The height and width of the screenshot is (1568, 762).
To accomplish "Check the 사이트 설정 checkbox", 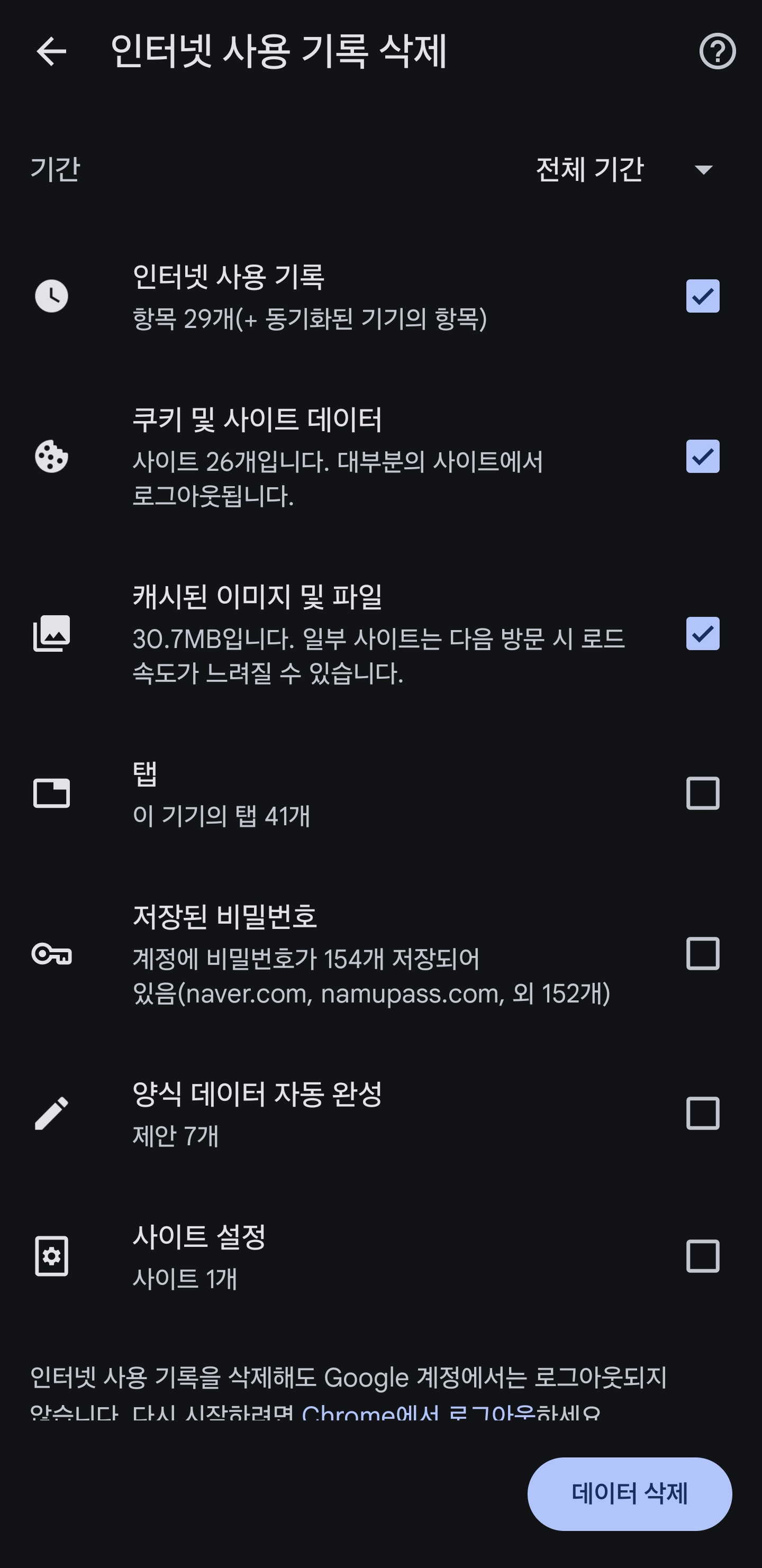I will [x=702, y=1256].
